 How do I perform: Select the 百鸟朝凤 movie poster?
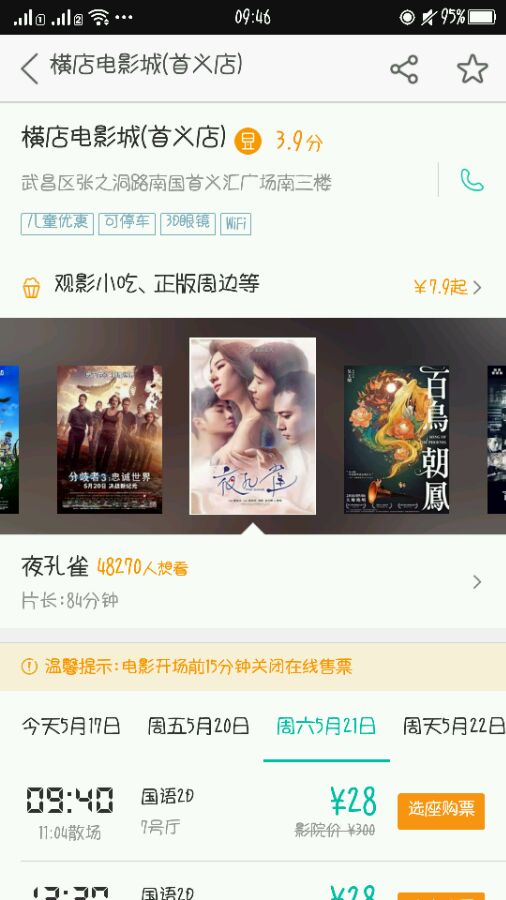[x=396, y=439]
